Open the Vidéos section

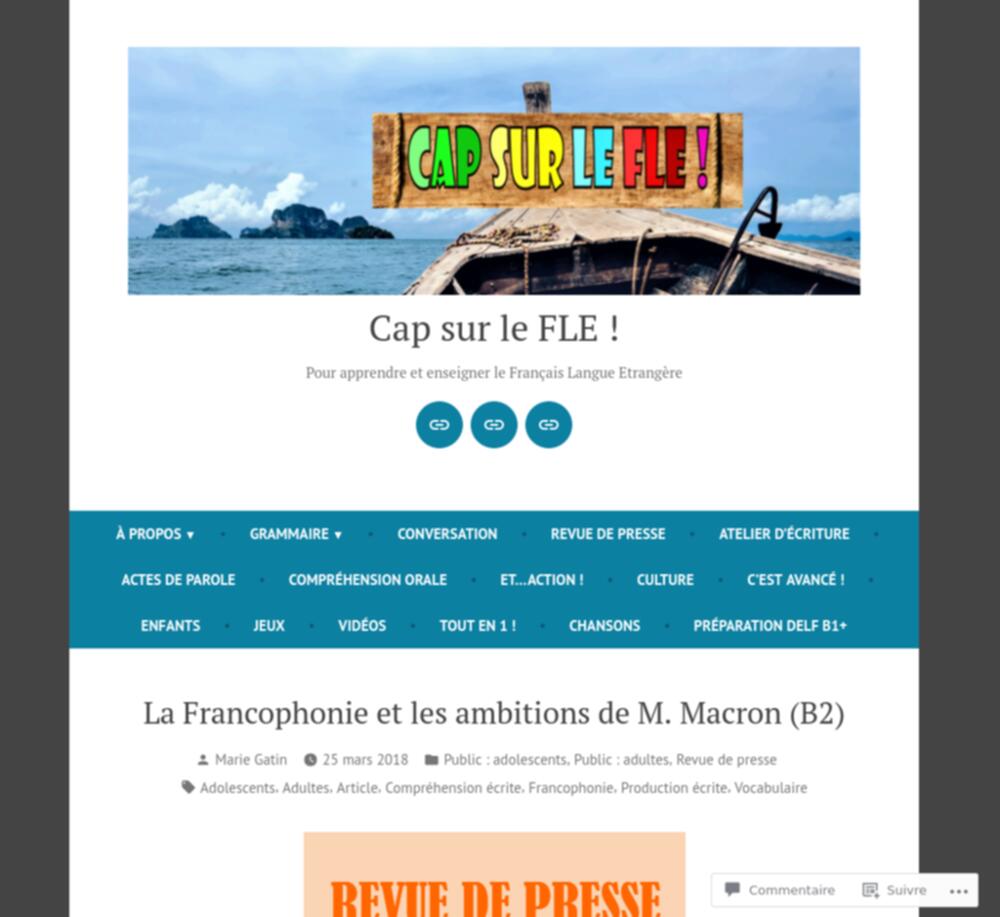click(x=362, y=626)
